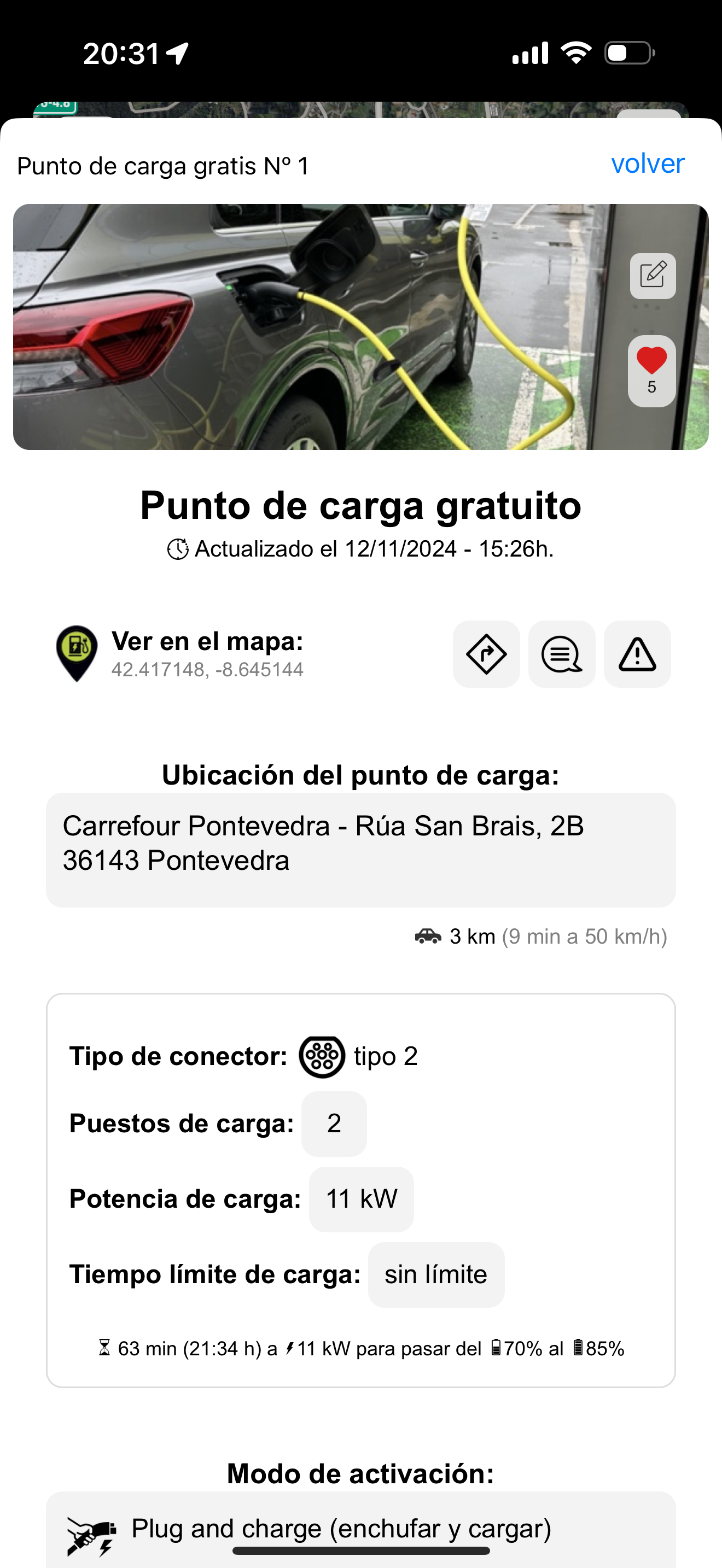The height and width of the screenshot is (1568, 722).
Task: Report a problem with the warning icon
Action: click(x=637, y=654)
